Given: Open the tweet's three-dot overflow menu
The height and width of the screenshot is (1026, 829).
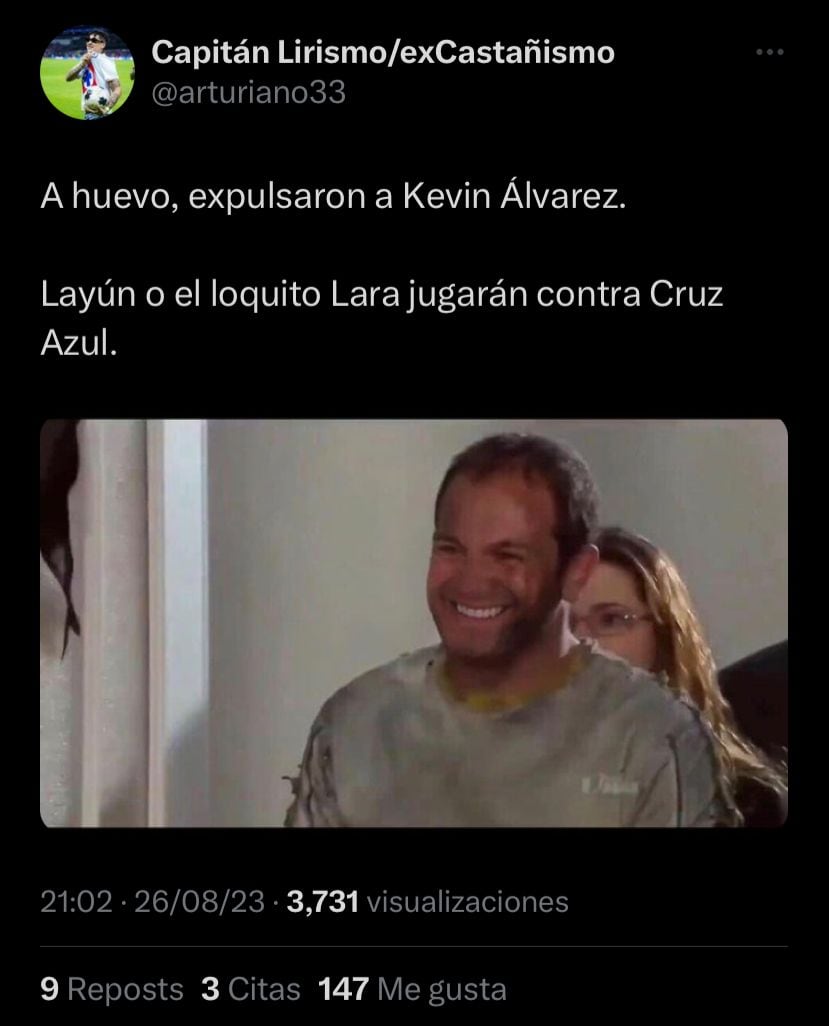Looking at the screenshot, I should point(768,53).
